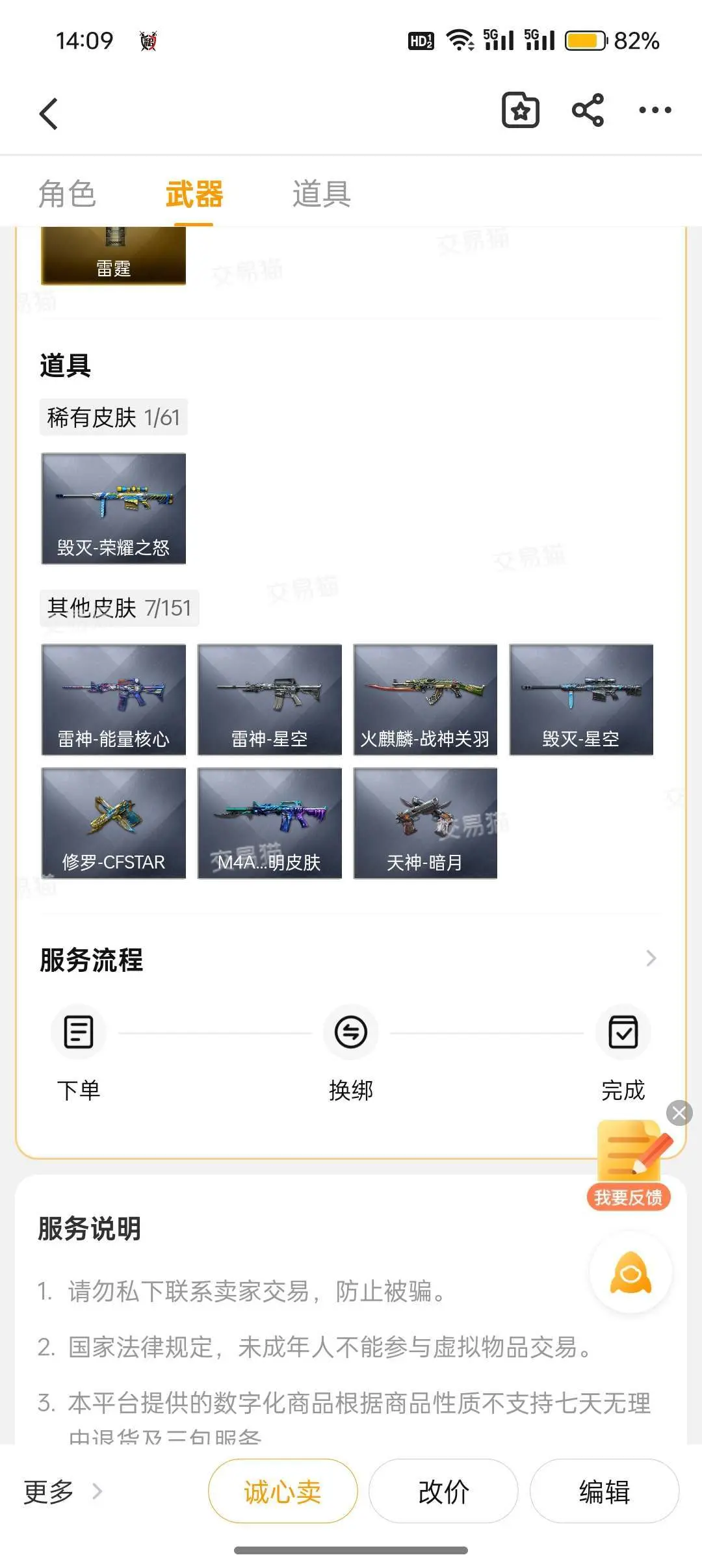The width and height of the screenshot is (702, 1568).
Task: Dismiss the 我要反馈 floating widget
Action: click(679, 1113)
